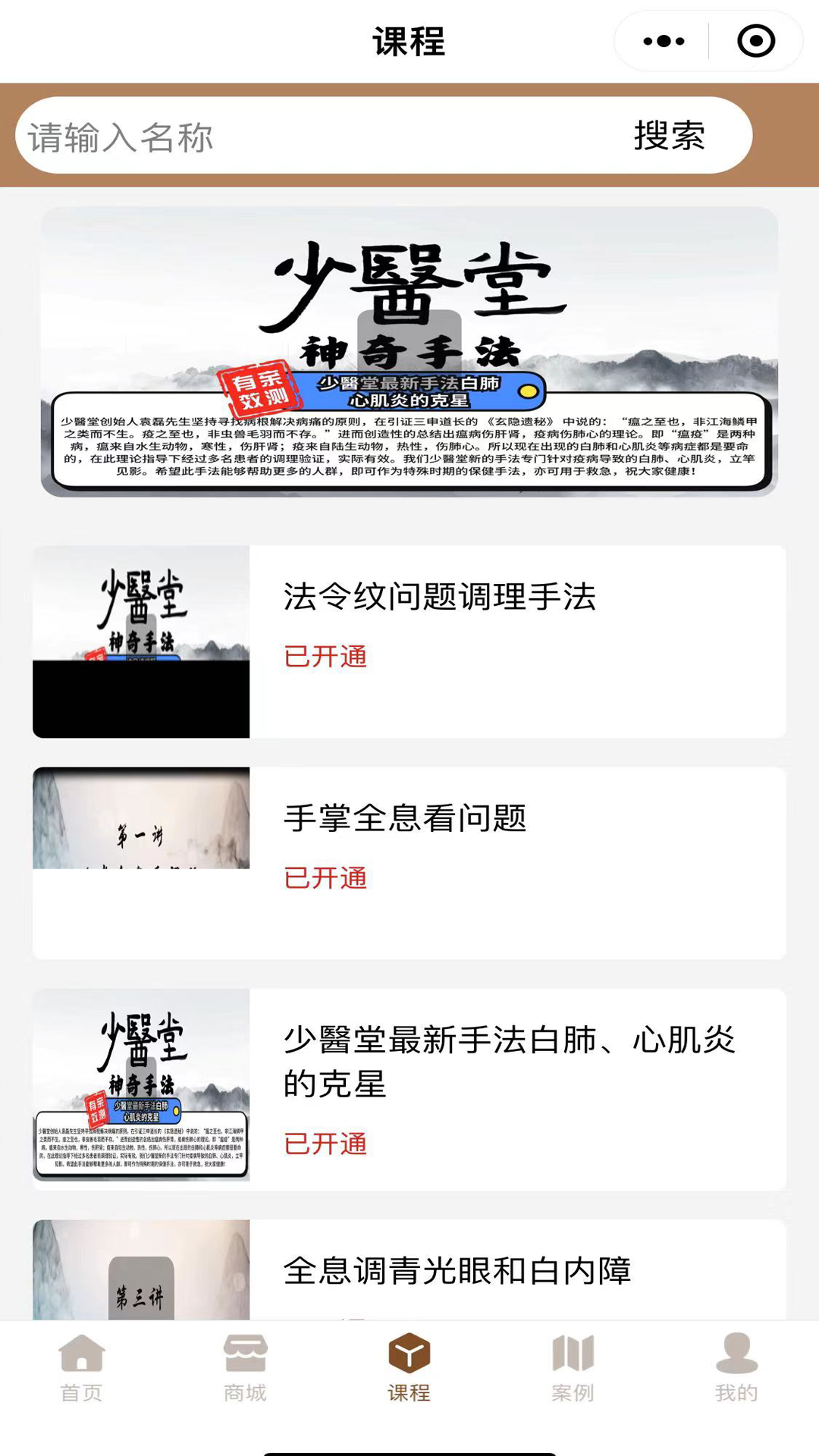This screenshot has height=1456, width=819.
Task: Open the mini program overflow menu
Action: click(x=664, y=41)
